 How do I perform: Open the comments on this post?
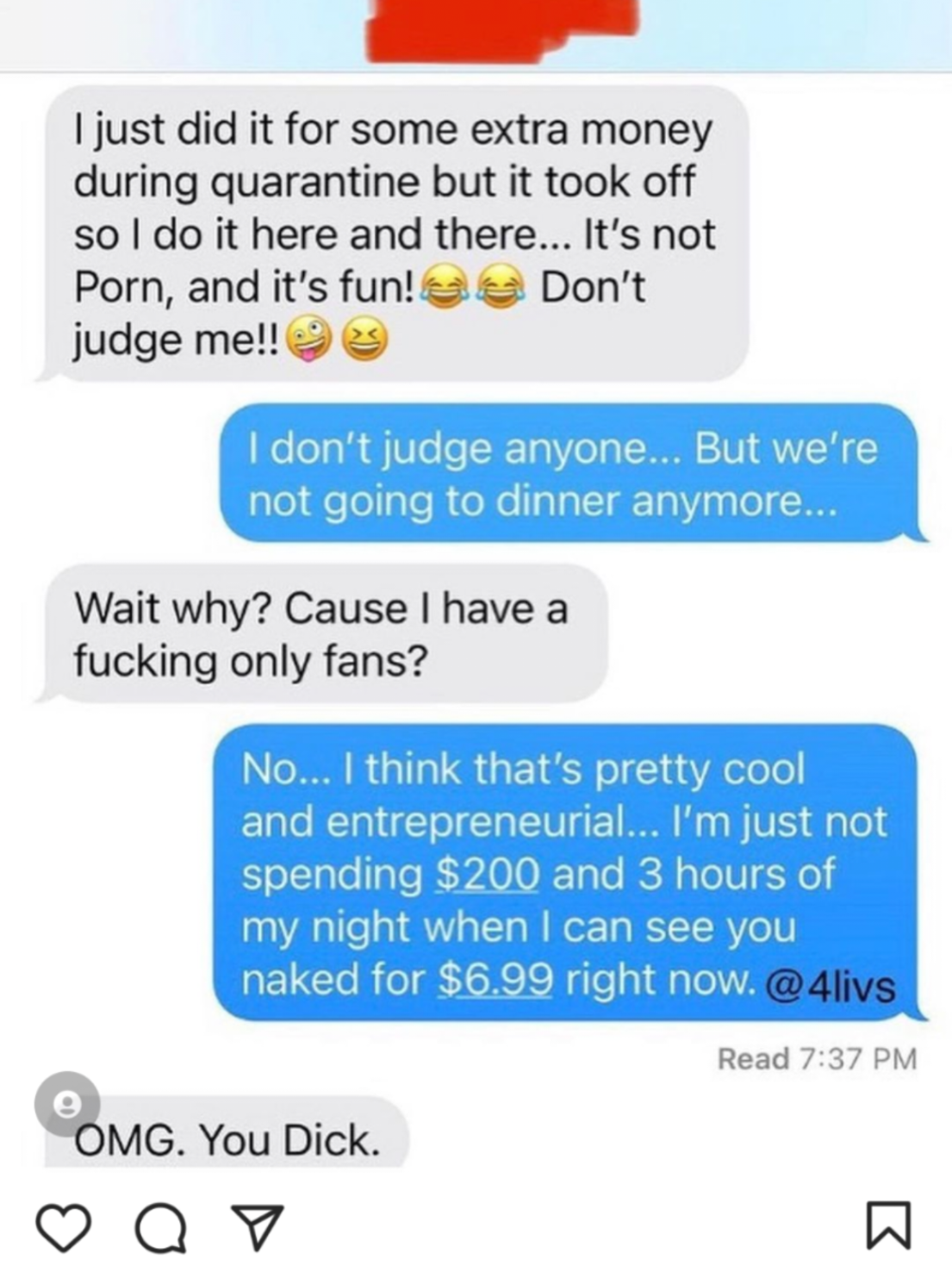pos(161,1227)
